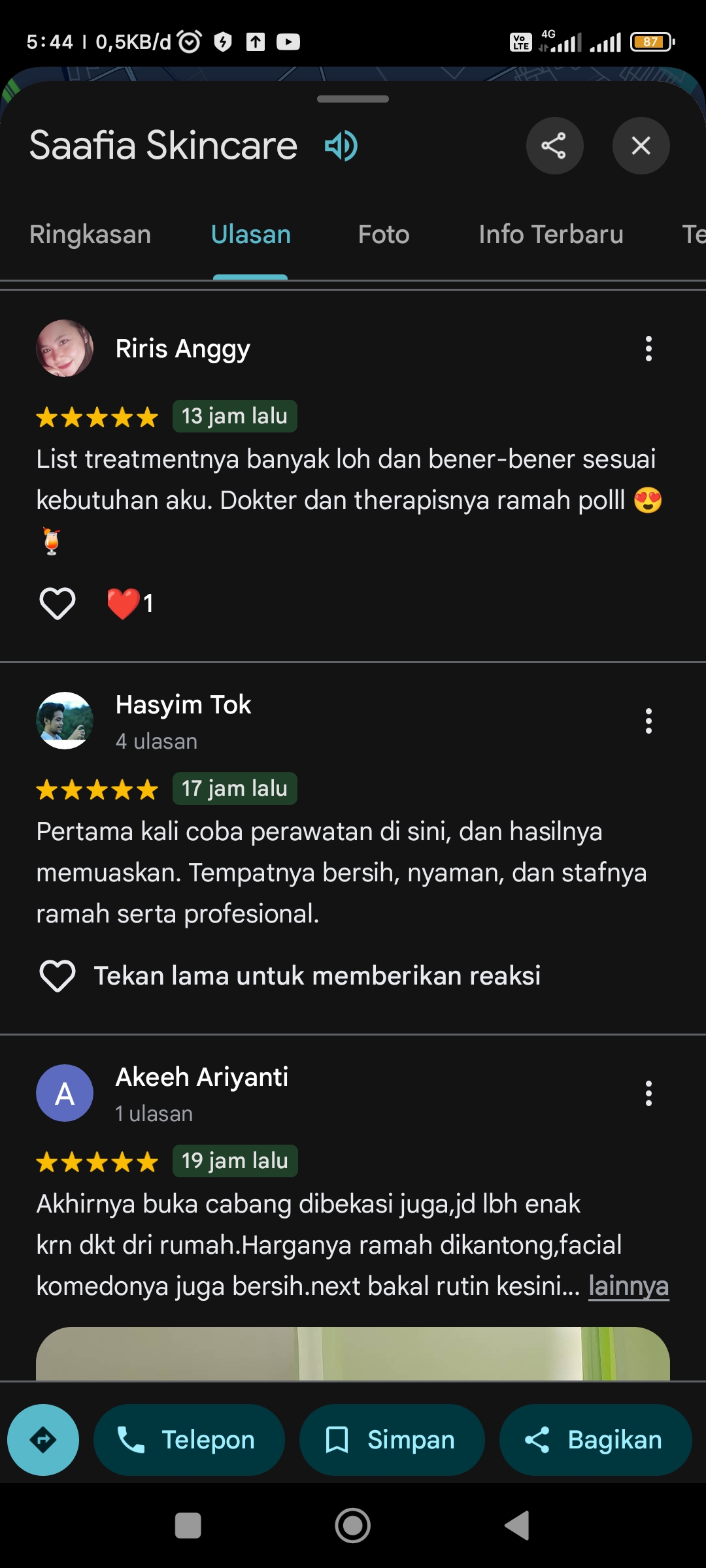Start directions with the blue arrow button
The width and height of the screenshot is (706, 1568).
click(43, 1440)
